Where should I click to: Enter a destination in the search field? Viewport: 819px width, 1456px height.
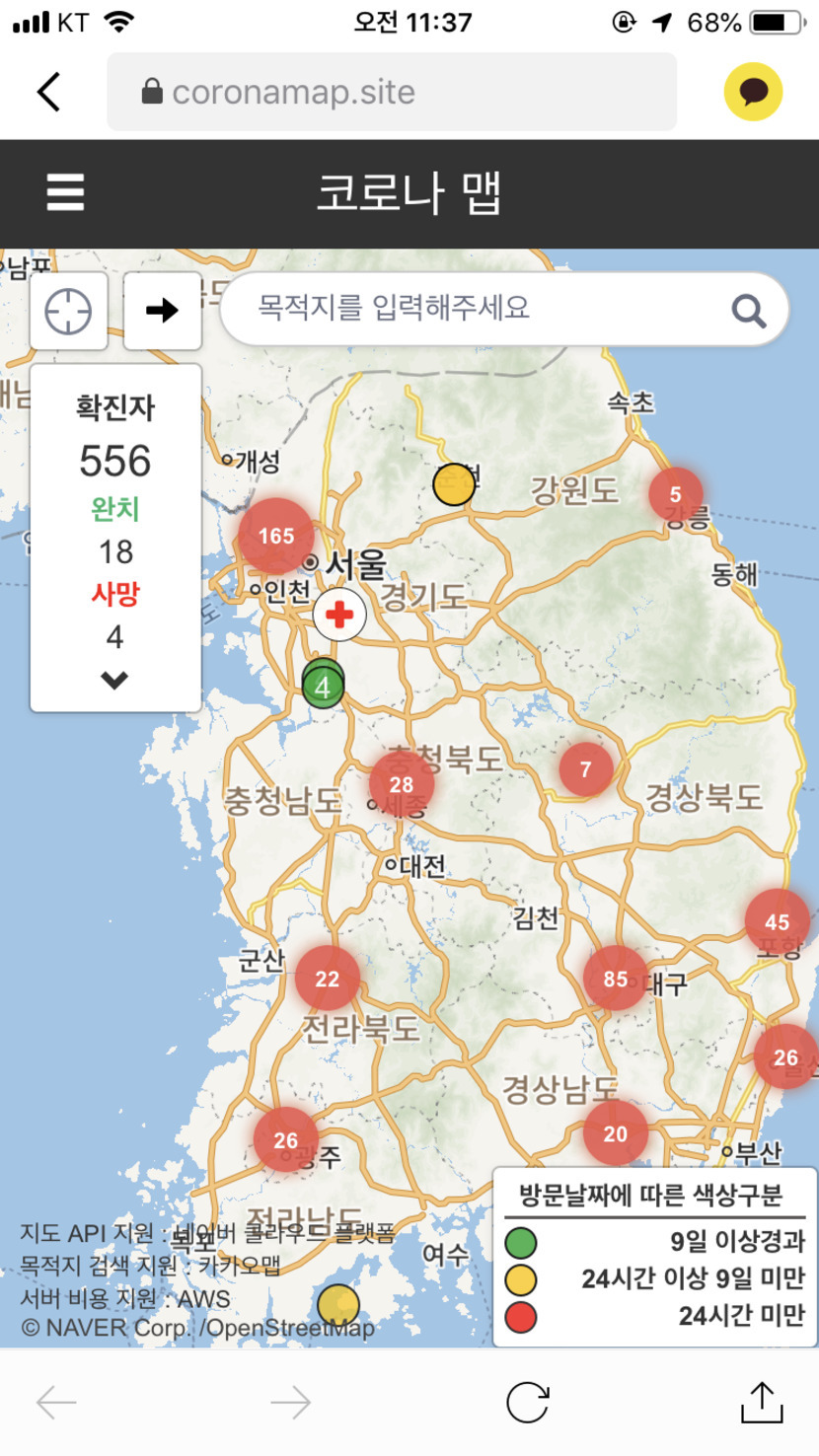tap(474, 308)
